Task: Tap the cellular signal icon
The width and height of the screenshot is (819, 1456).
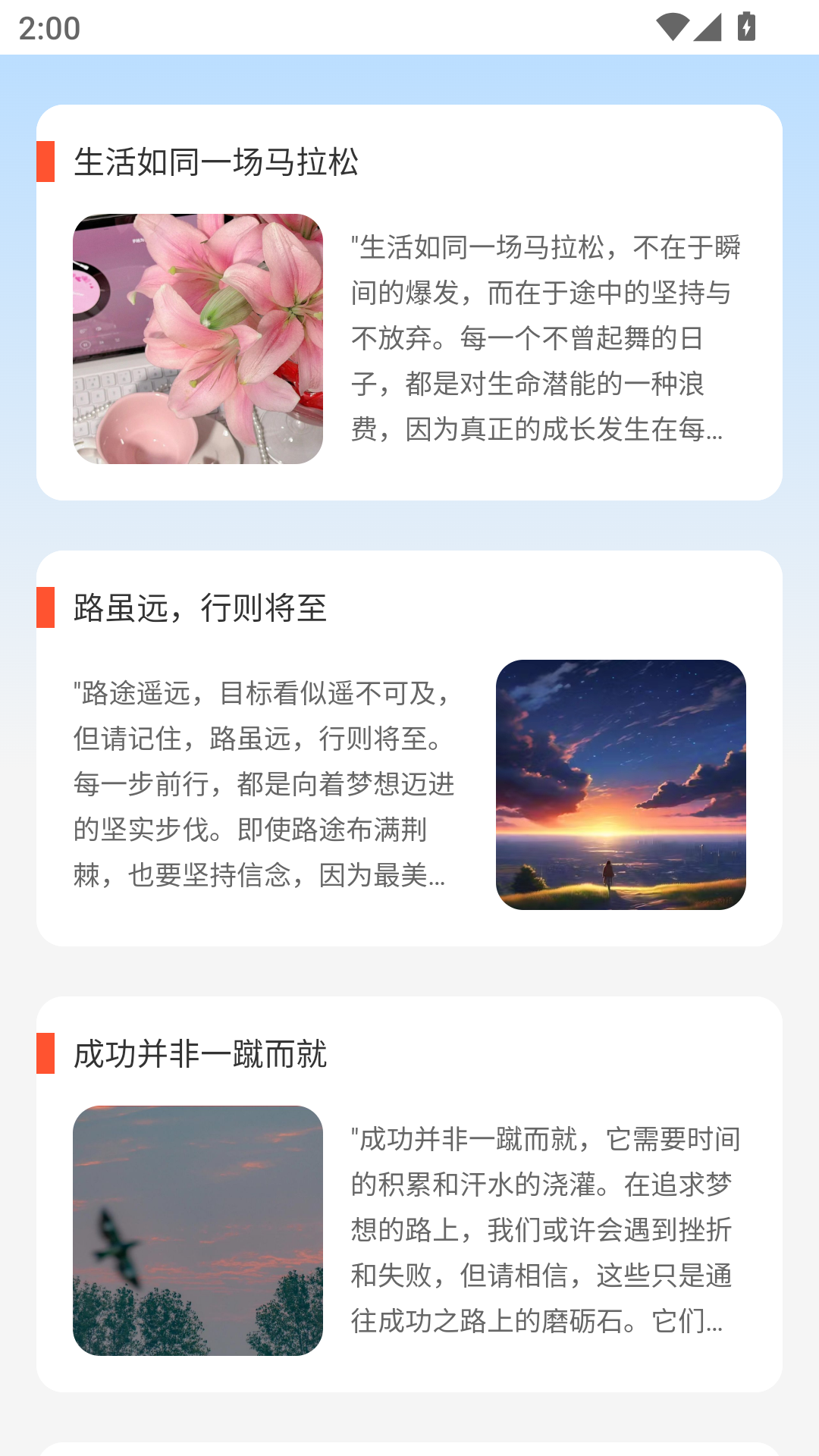Action: click(x=708, y=28)
